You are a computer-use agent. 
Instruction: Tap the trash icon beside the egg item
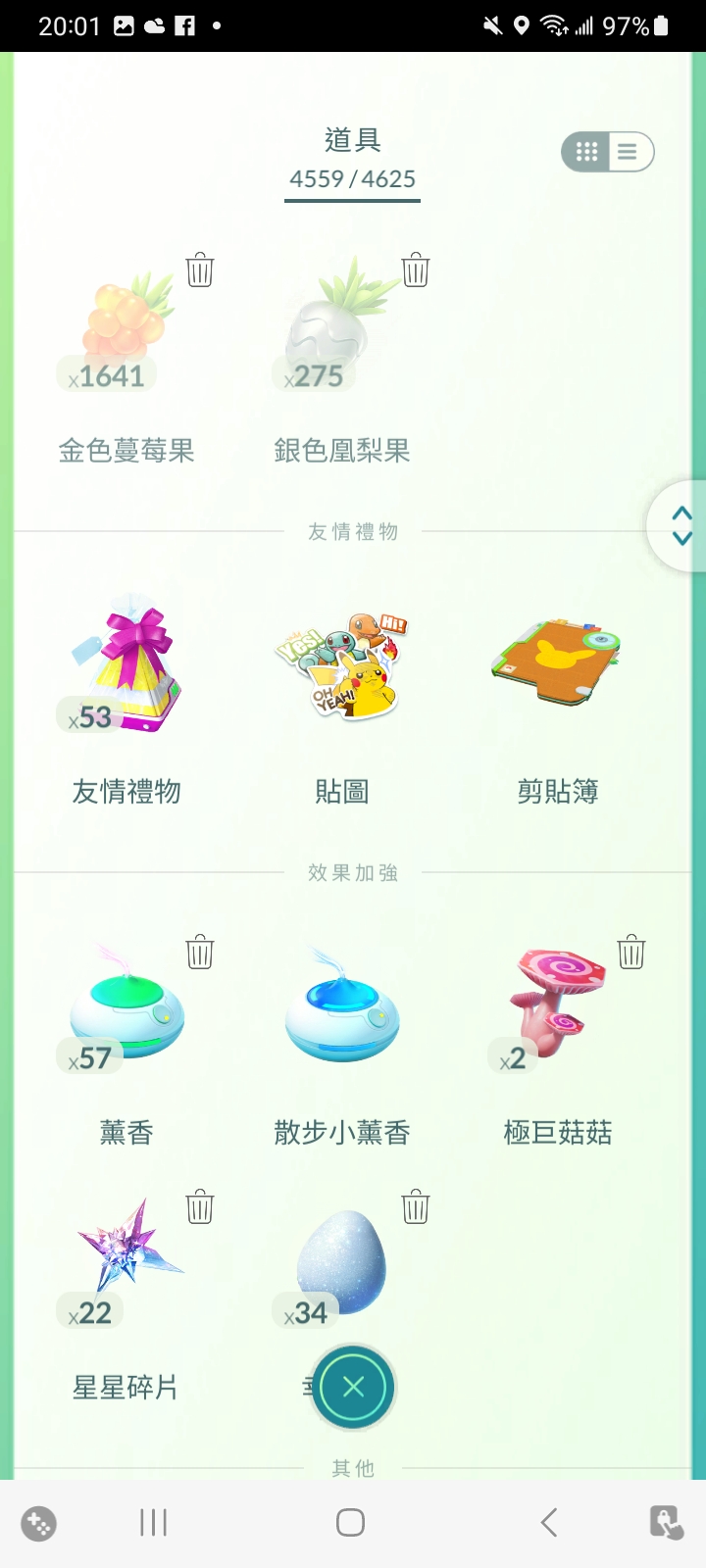pyautogui.click(x=416, y=1206)
